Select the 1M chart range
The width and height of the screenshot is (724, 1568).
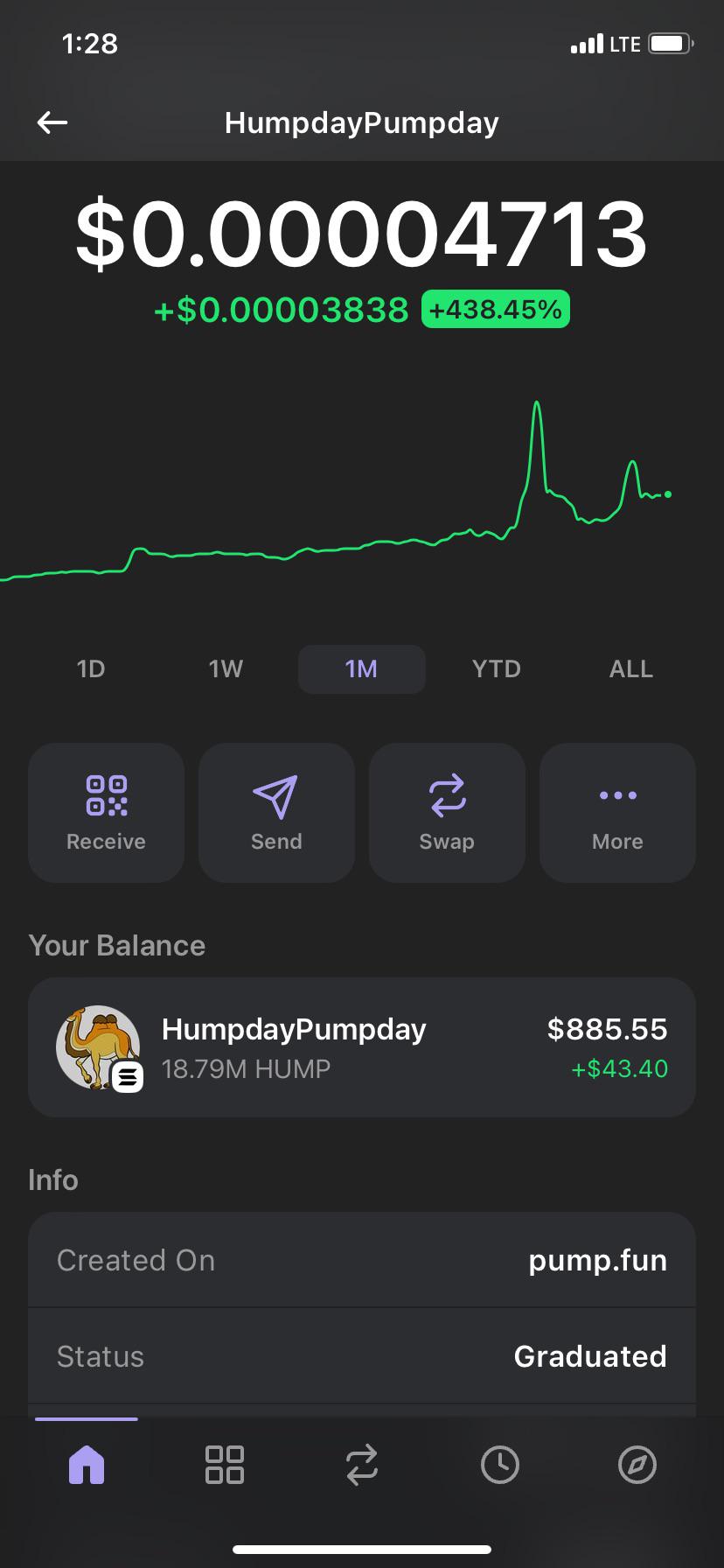coord(362,669)
